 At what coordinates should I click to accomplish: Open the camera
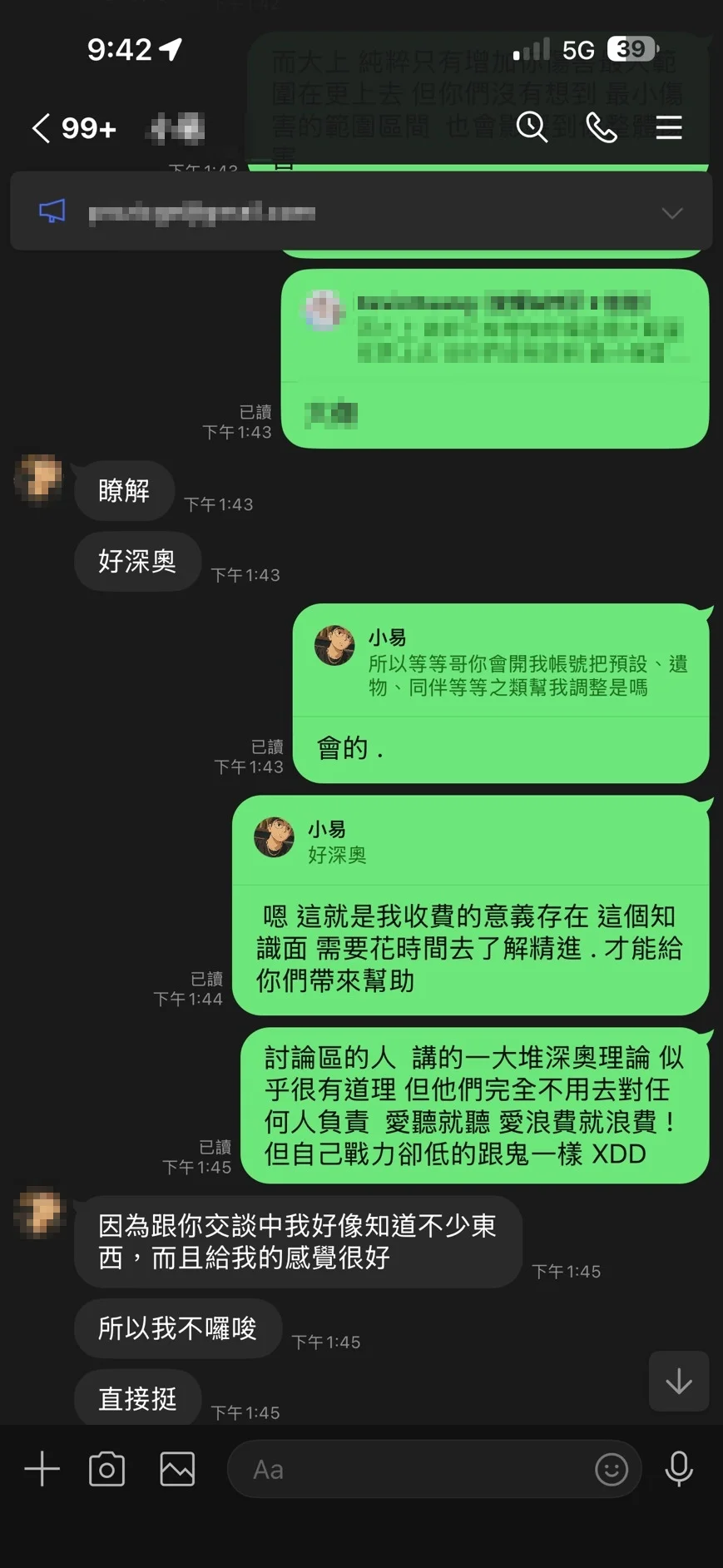coord(106,1469)
